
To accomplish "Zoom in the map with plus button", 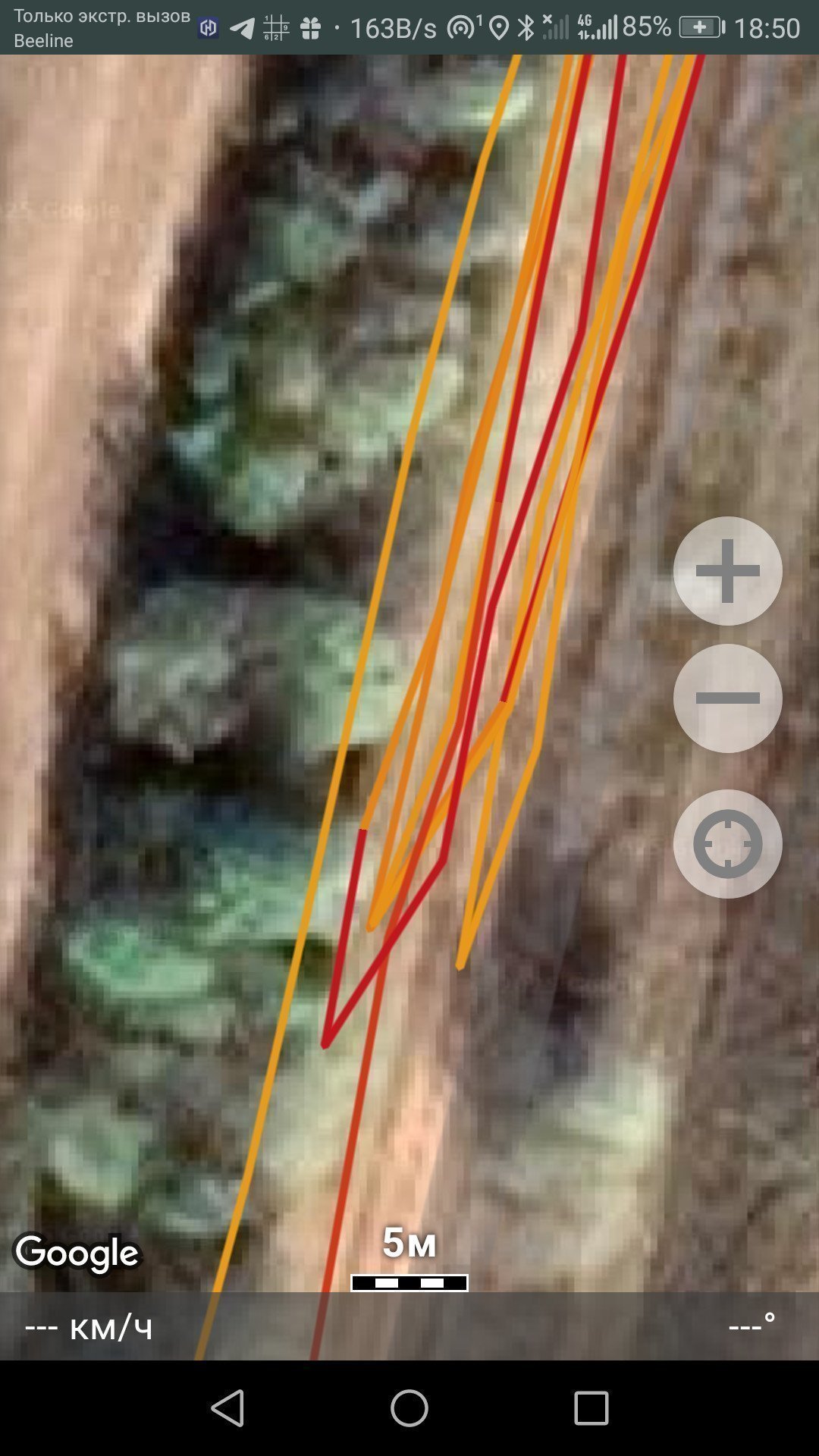I will pos(727,571).
